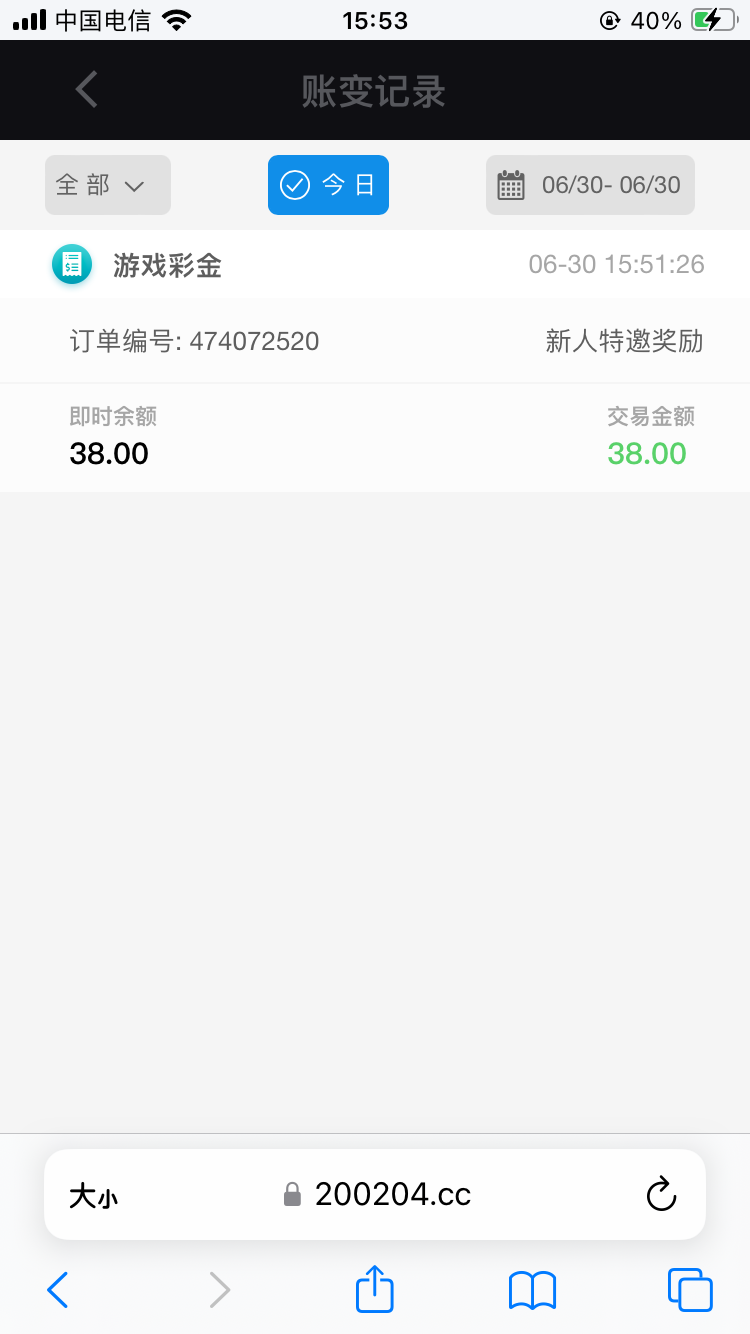Viewport: 750px width, 1334px height.
Task: Reload the current web page
Action: (x=661, y=1194)
